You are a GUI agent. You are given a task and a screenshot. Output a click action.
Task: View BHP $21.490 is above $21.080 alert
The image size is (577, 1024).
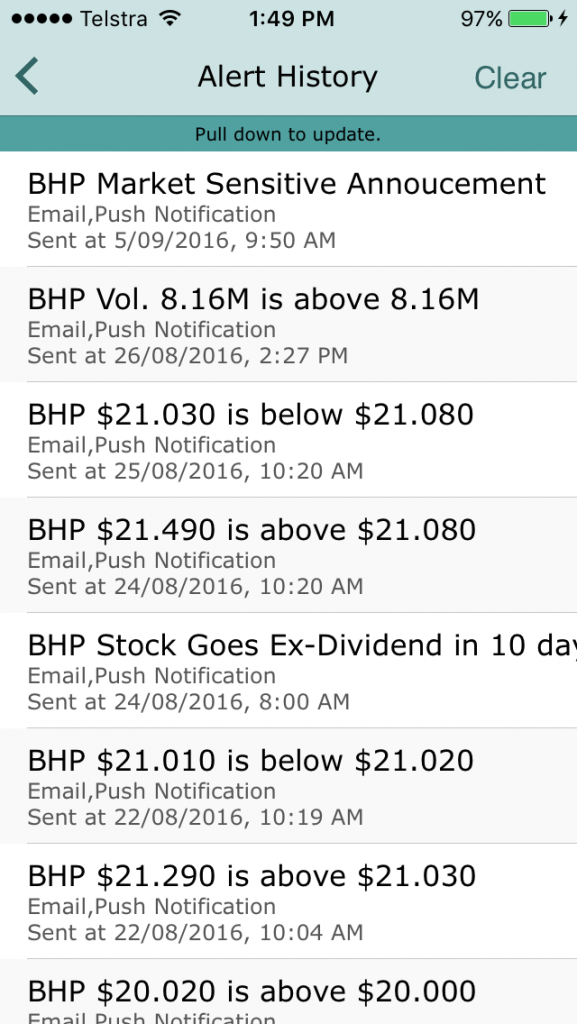[x=288, y=555]
